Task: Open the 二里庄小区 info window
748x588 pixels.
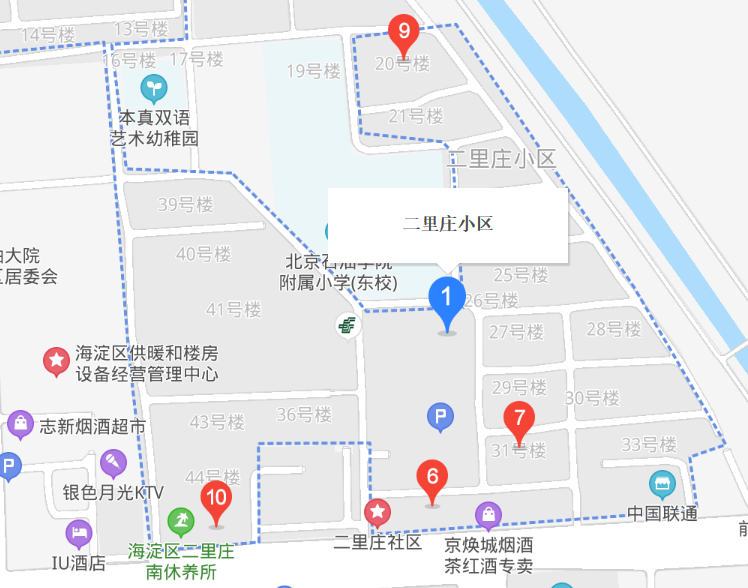Action: coord(448,224)
